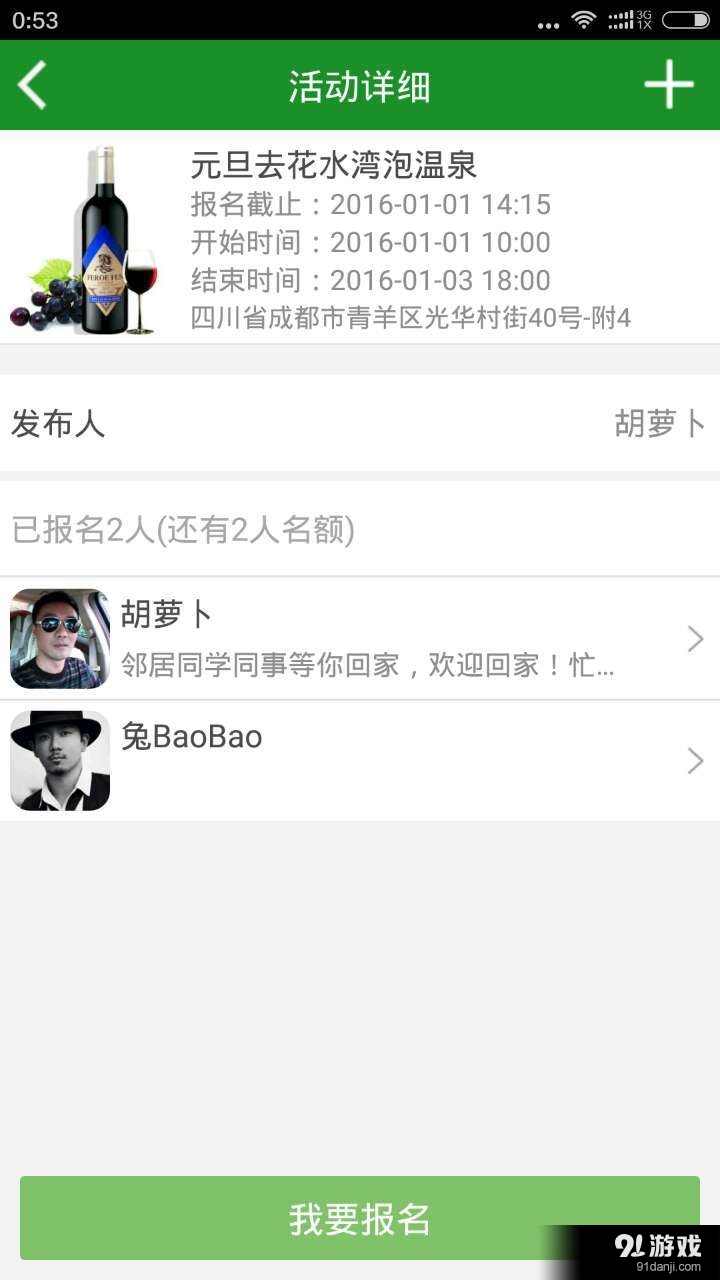
Task: Tap the 我要报名 sign-up button
Action: [x=360, y=1218]
